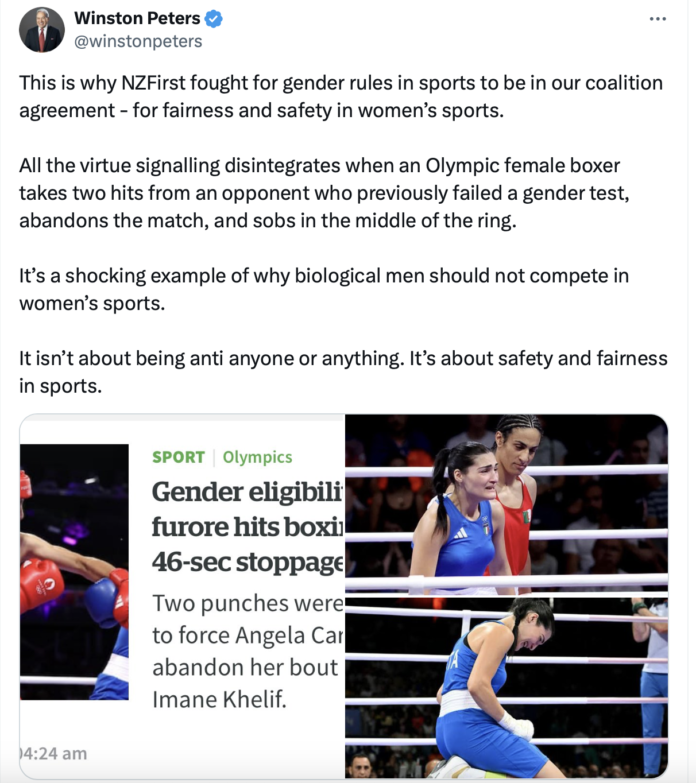This screenshot has height=783, width=696.
Task: View the photo of two boxers standing
Action: [x=506, y=503]
